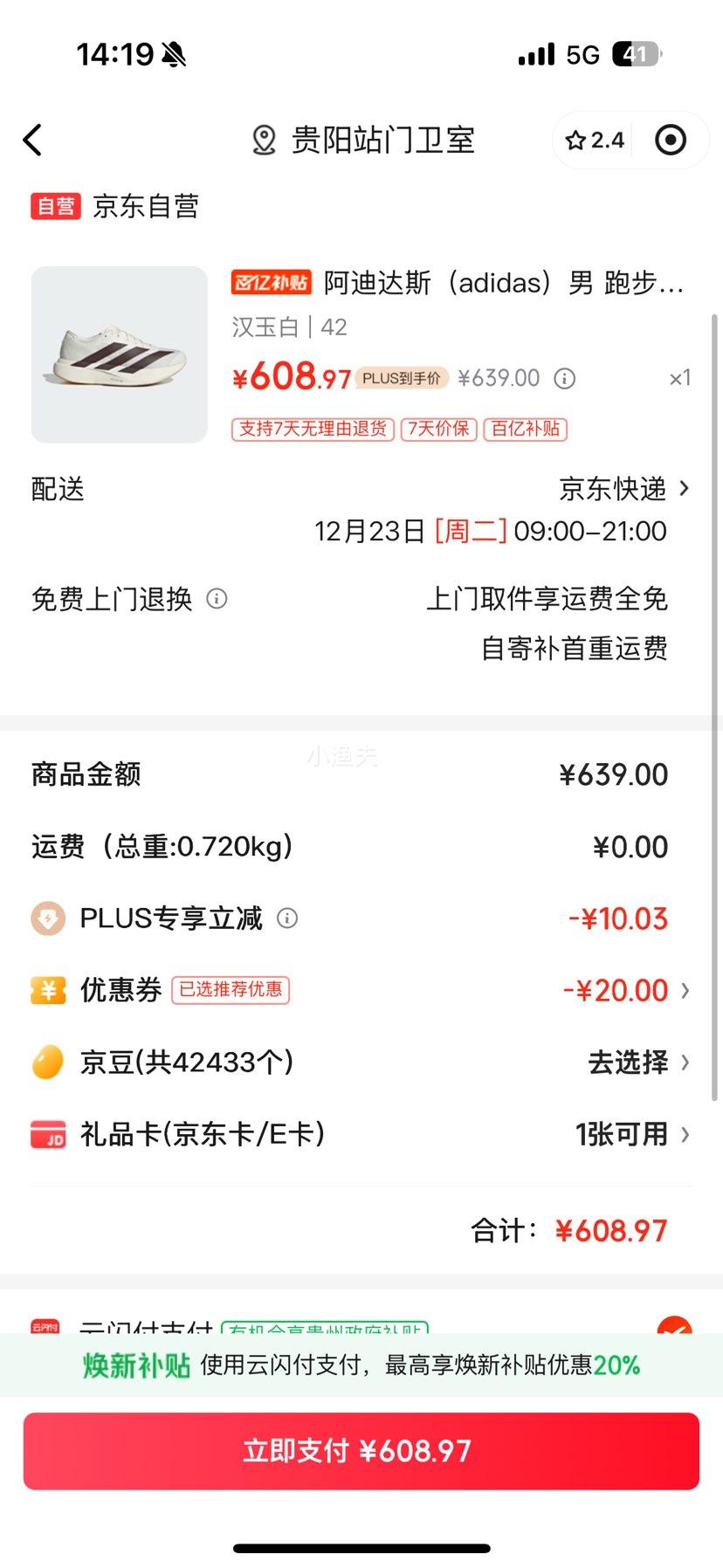This screenshot has height=1568, width=723.
Task: Open the adidas running shoe product image
Action: [x=120, y=354]
